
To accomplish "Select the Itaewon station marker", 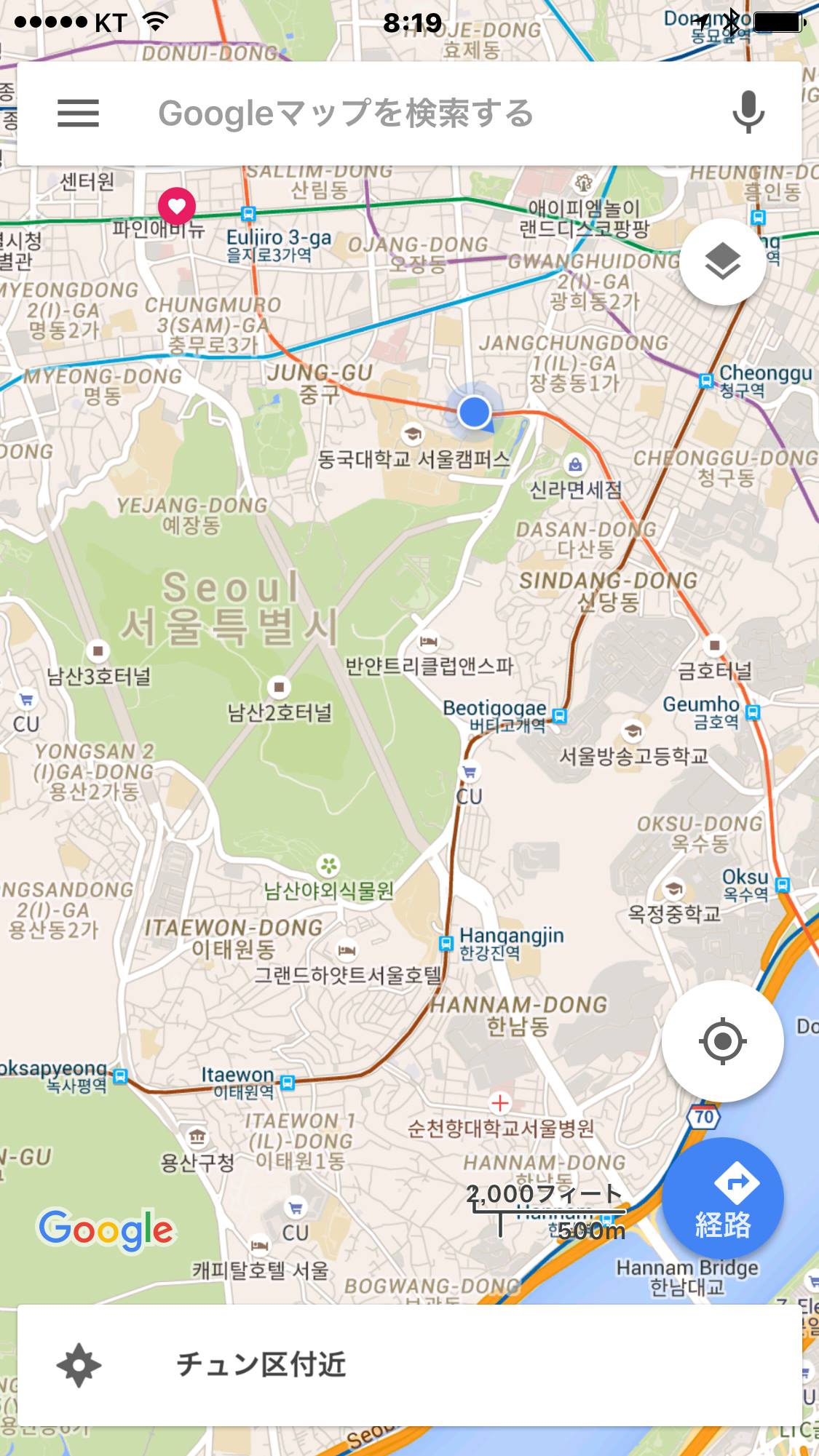I will pyautogui.click(x=288, y=1083).
